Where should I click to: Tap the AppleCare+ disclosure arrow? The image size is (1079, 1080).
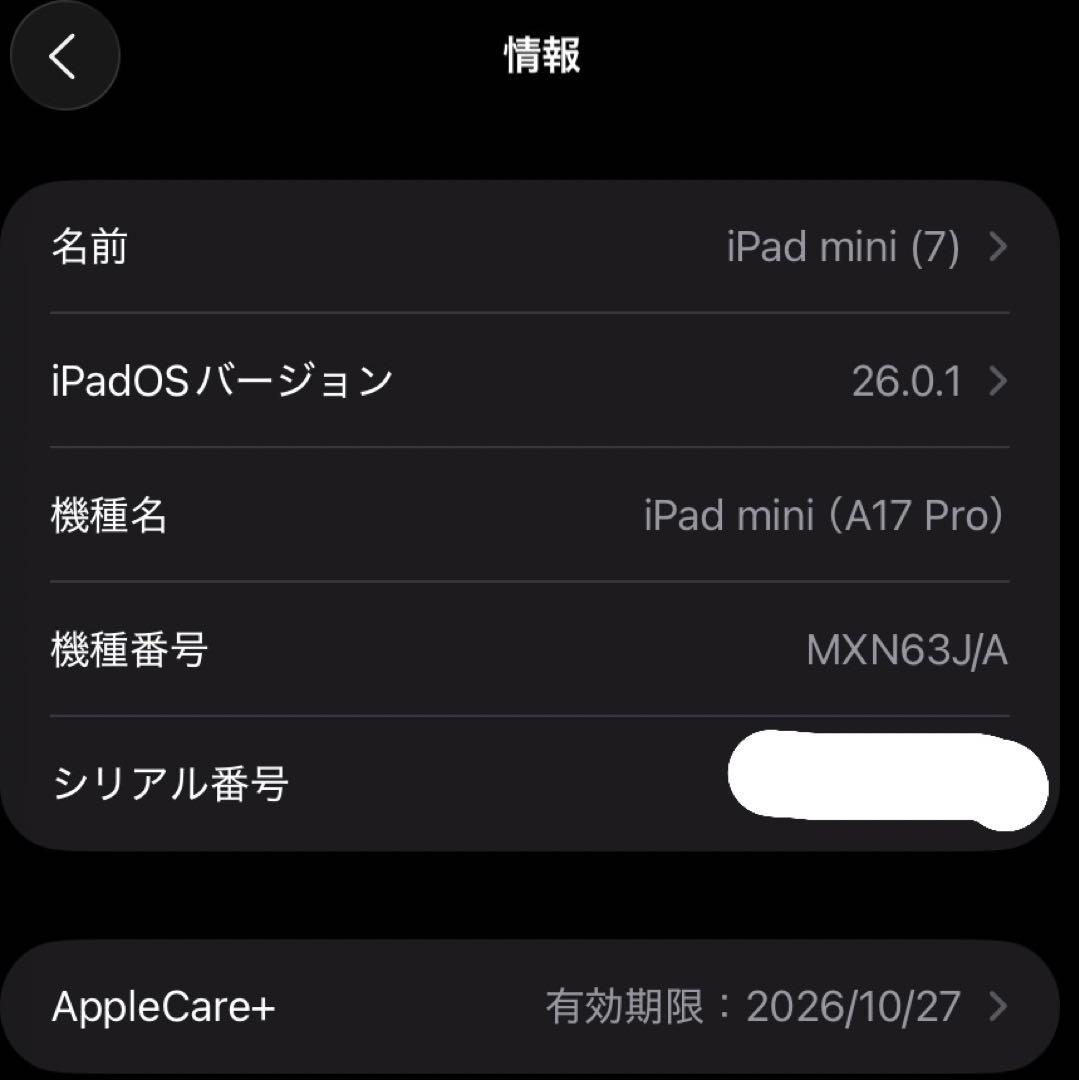[x=997, y=1007]
